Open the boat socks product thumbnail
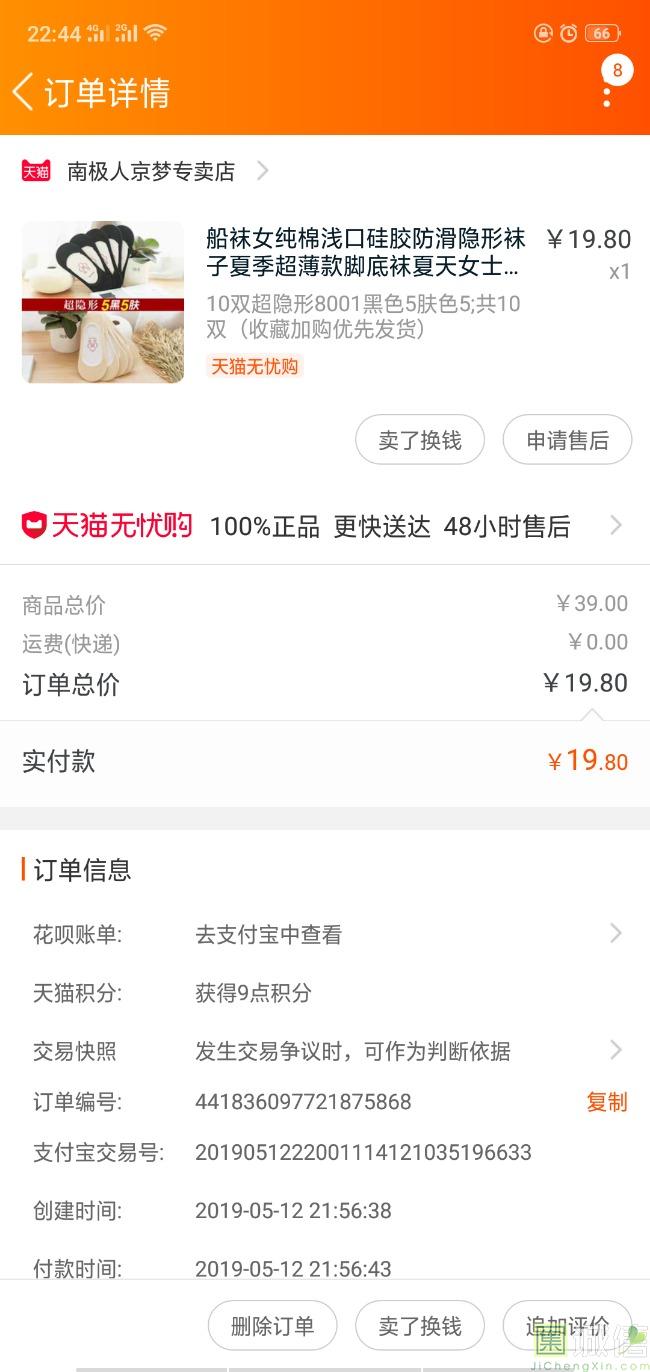The width and height of the screenshot is (650, 1372). pos(103,302)
